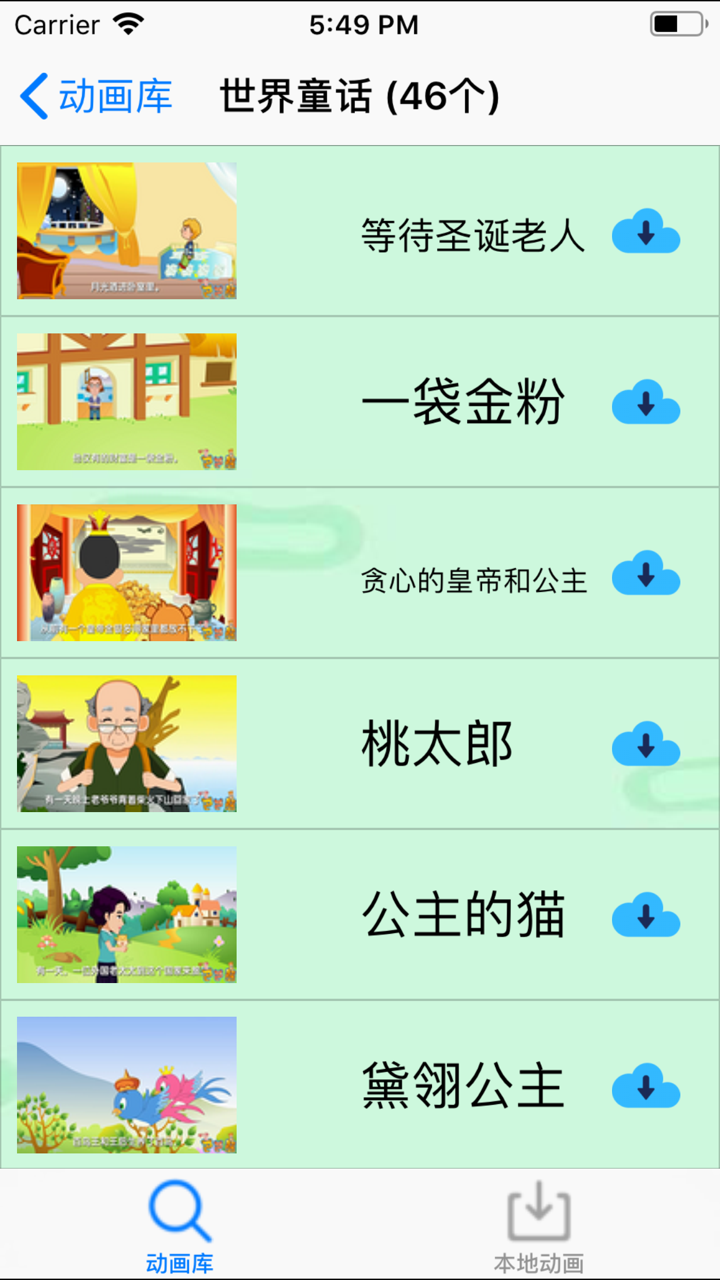Start downloading 桃太郎 with the cloud icon

click(646, 744)
